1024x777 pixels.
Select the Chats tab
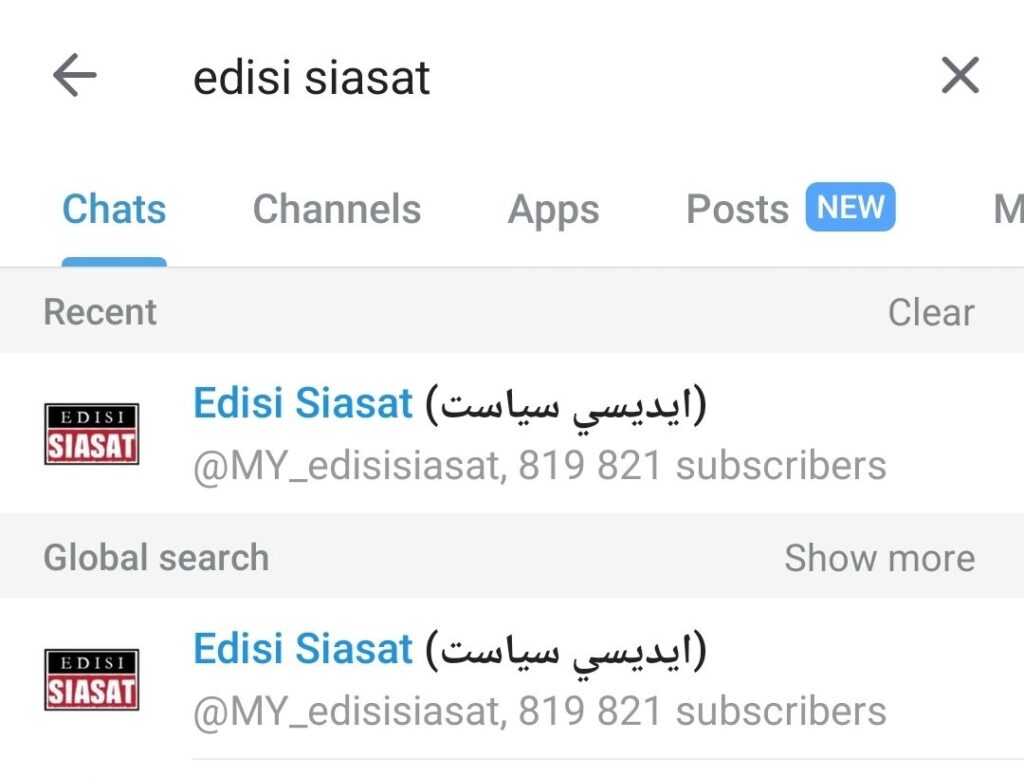coord(114,210)
